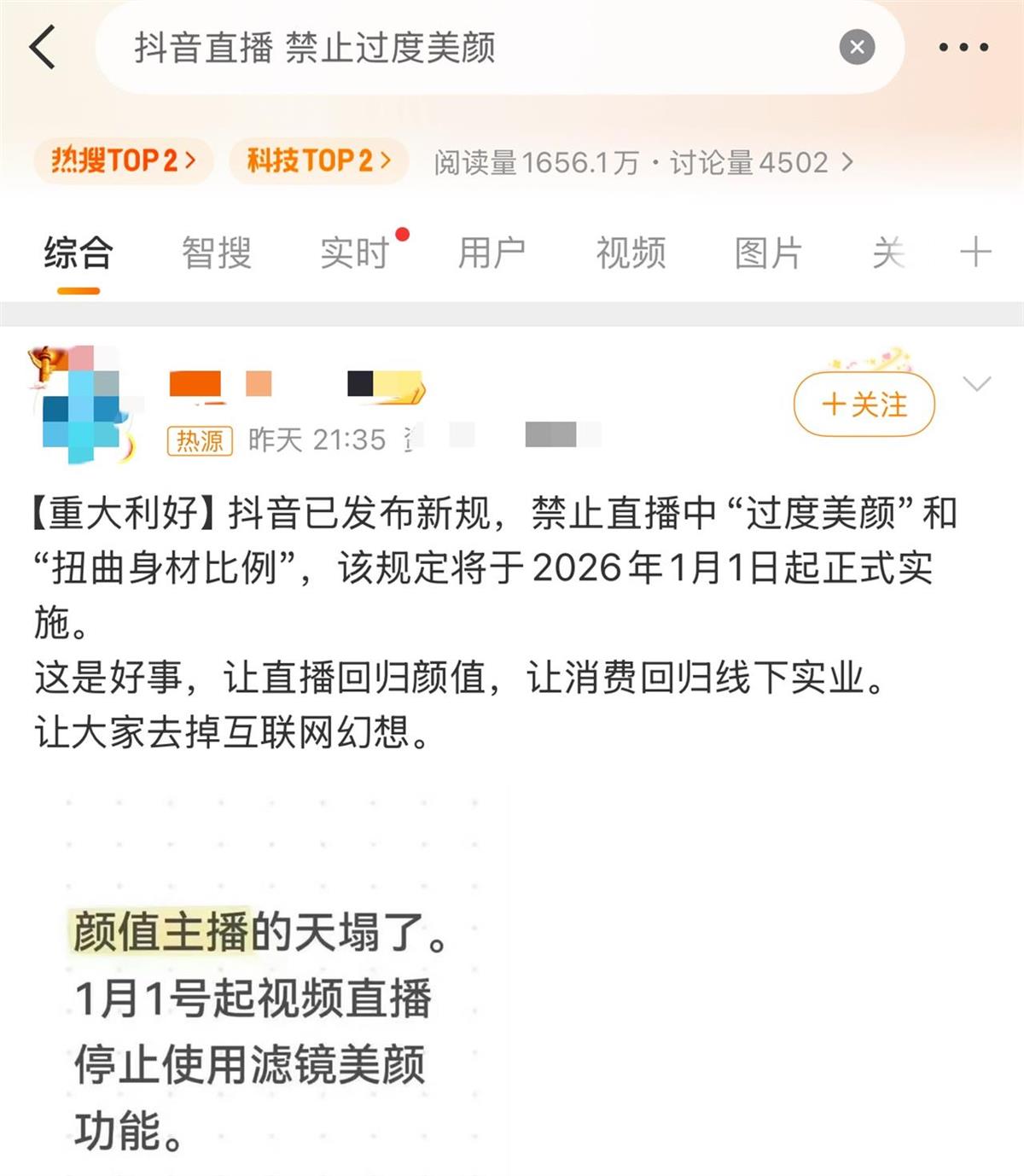Tap the search field with 抖音直播 禁止过度美颜
Screen dimensions: 1024x1176
coord(461,48)
